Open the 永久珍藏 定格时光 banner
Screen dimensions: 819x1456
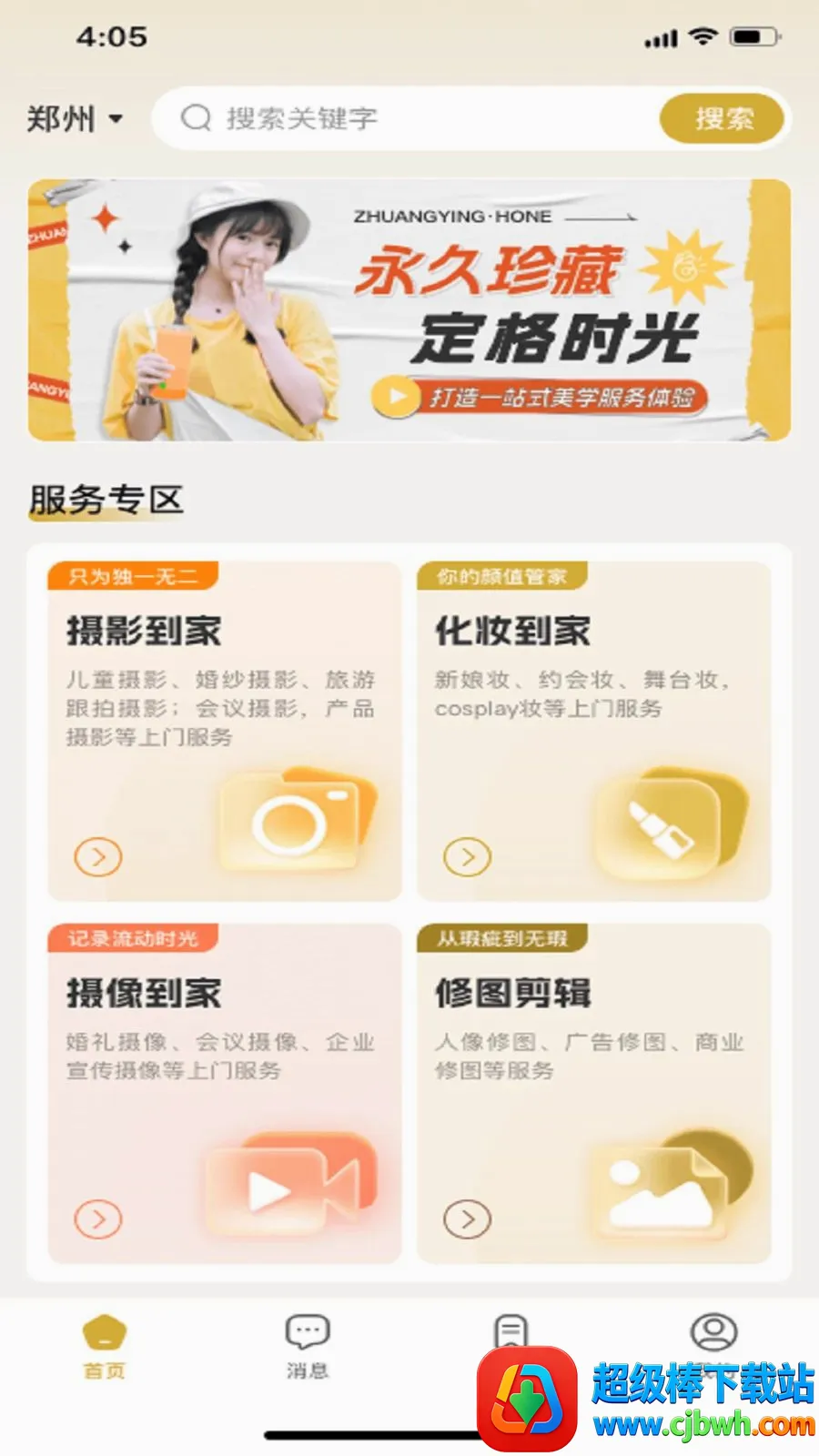point(409,310)
